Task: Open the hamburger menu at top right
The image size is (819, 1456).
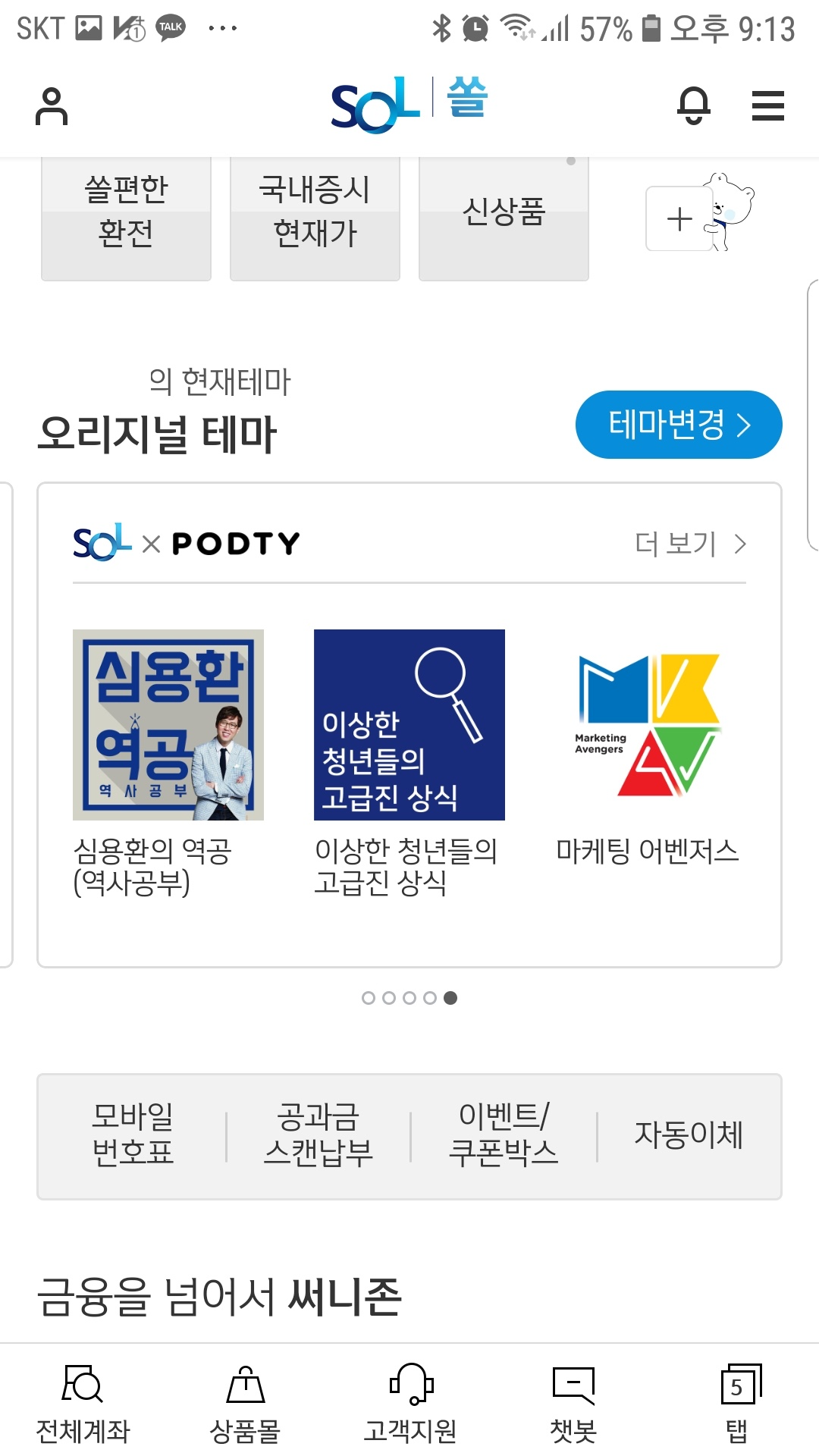Action: pyautogui.click(x=767, y=106)
